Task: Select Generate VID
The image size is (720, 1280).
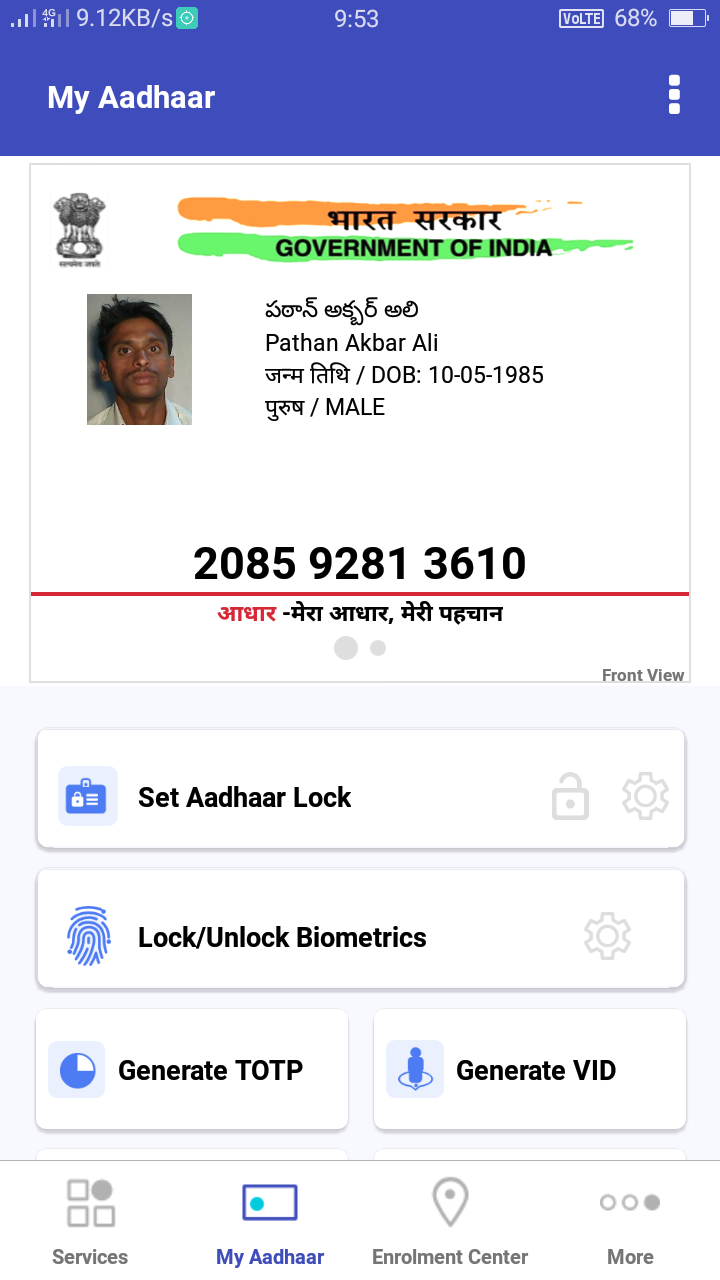Action: (x=530, y=1069)
